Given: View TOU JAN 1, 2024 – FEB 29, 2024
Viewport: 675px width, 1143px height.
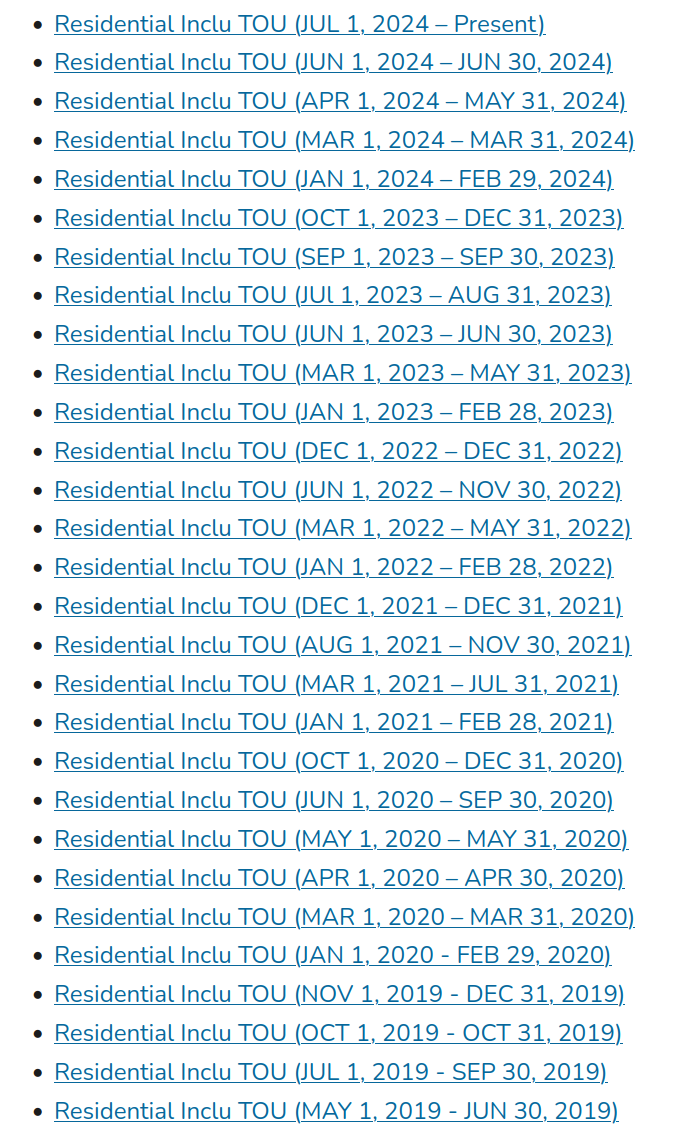Looking at the screenshot, I should [333, 180].
